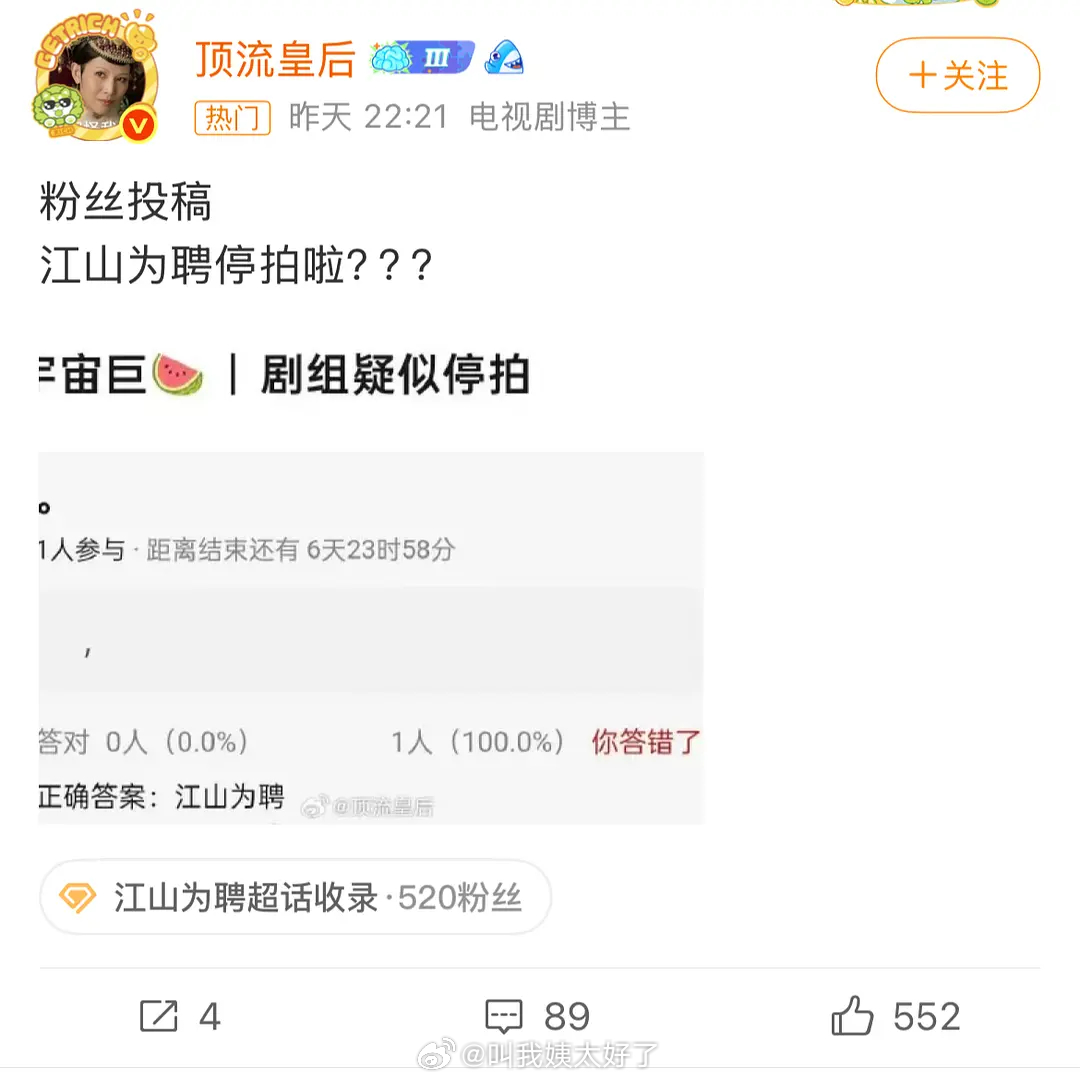Tap the +关注 follow button

(x=957, y=75)
